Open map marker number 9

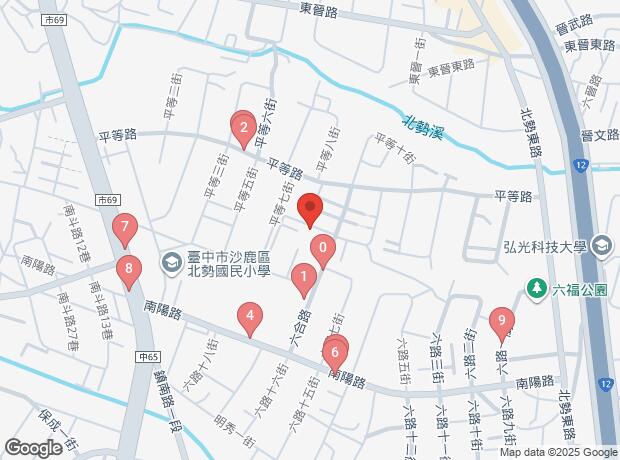point(501,323)
